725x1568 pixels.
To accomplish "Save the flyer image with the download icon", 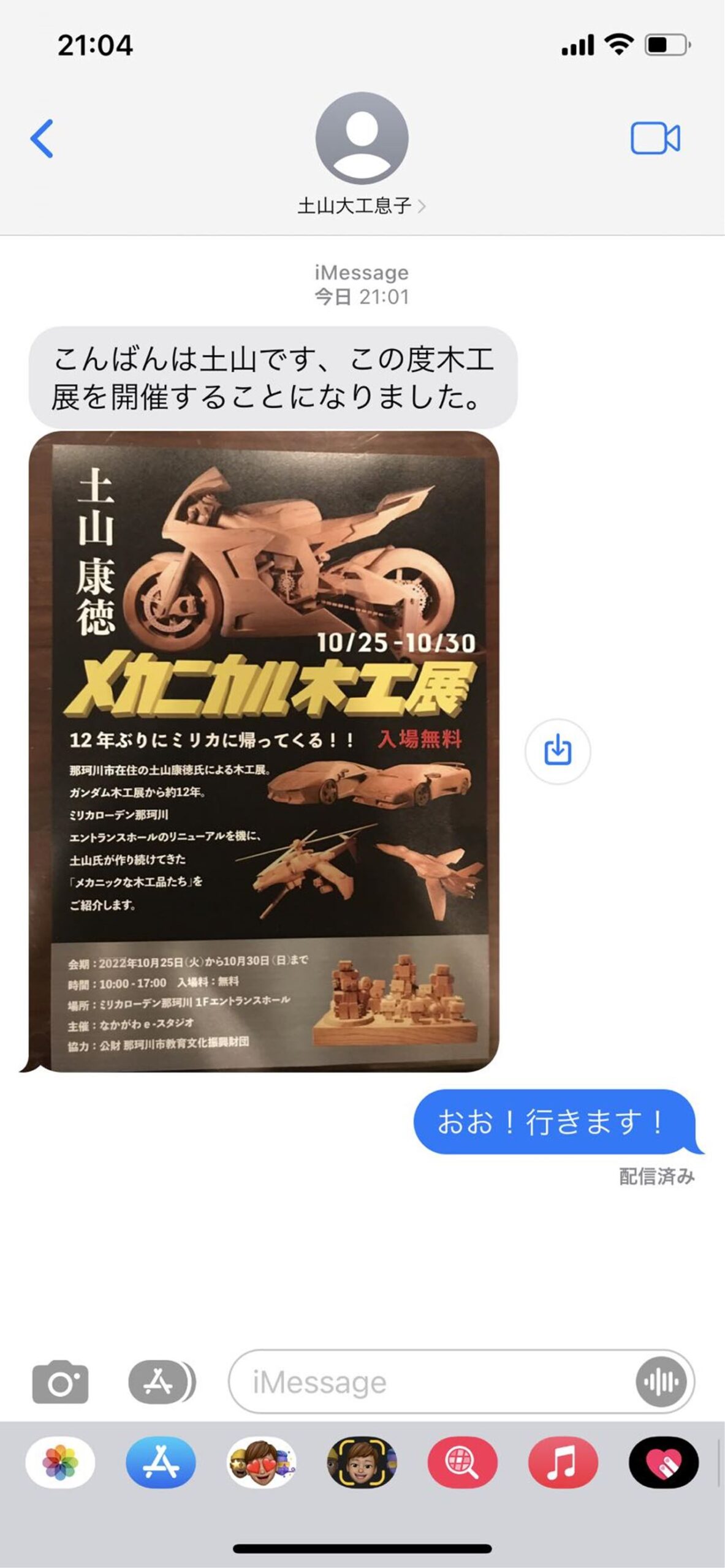I will tap(558, 751).
